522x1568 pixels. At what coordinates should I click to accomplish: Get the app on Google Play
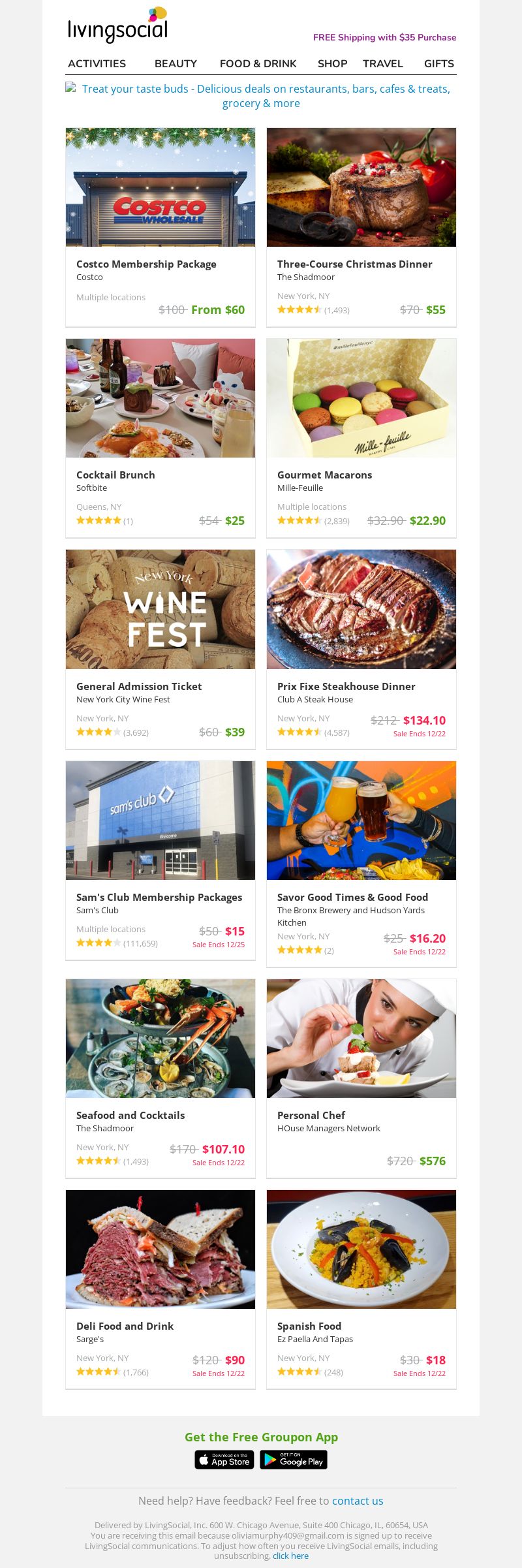(x=294, y=1460)
